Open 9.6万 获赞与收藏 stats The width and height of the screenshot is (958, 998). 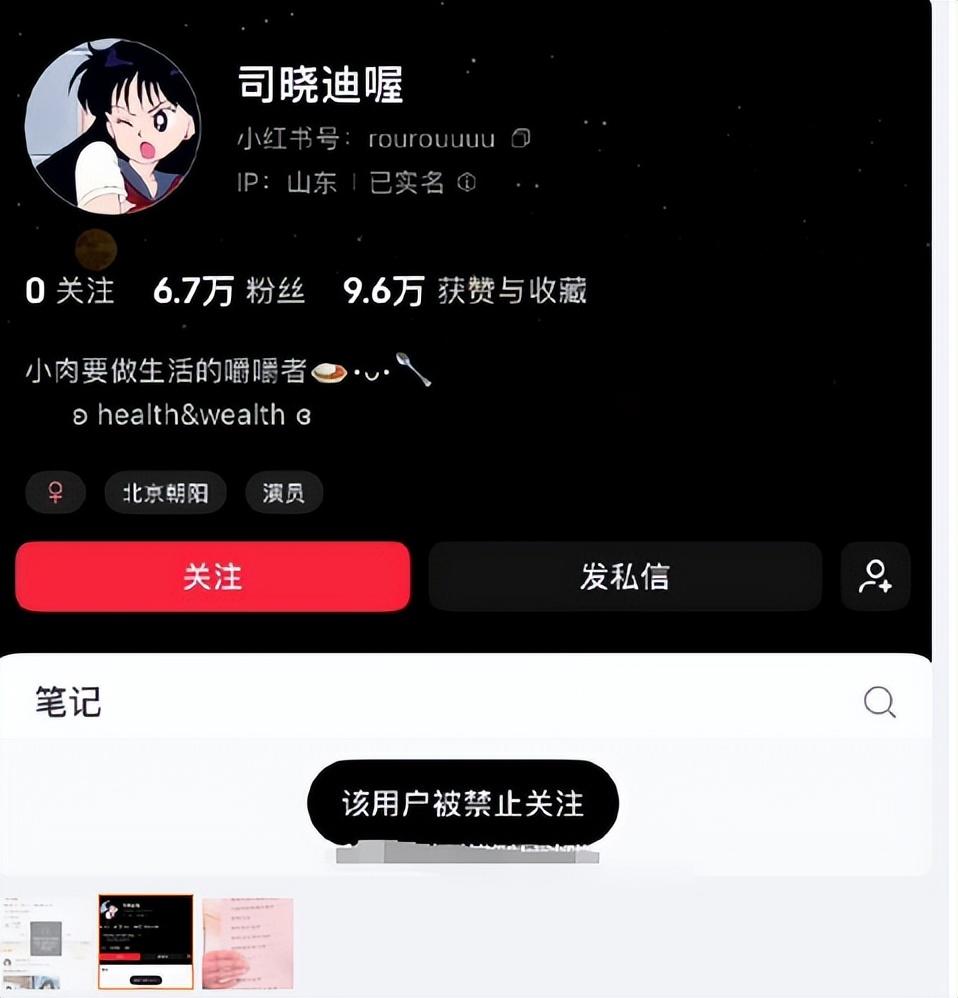465,291
